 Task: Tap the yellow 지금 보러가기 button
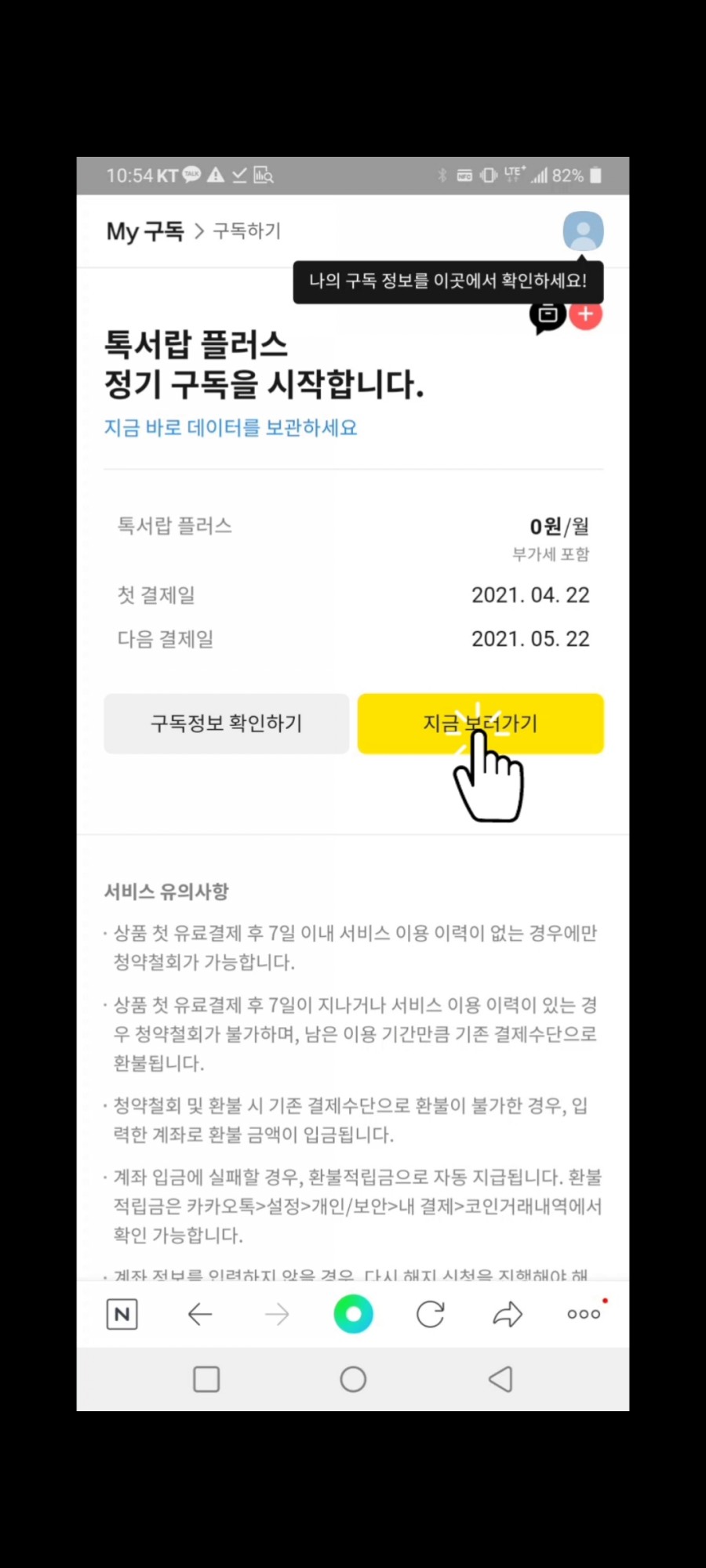(x=480, y=724)
